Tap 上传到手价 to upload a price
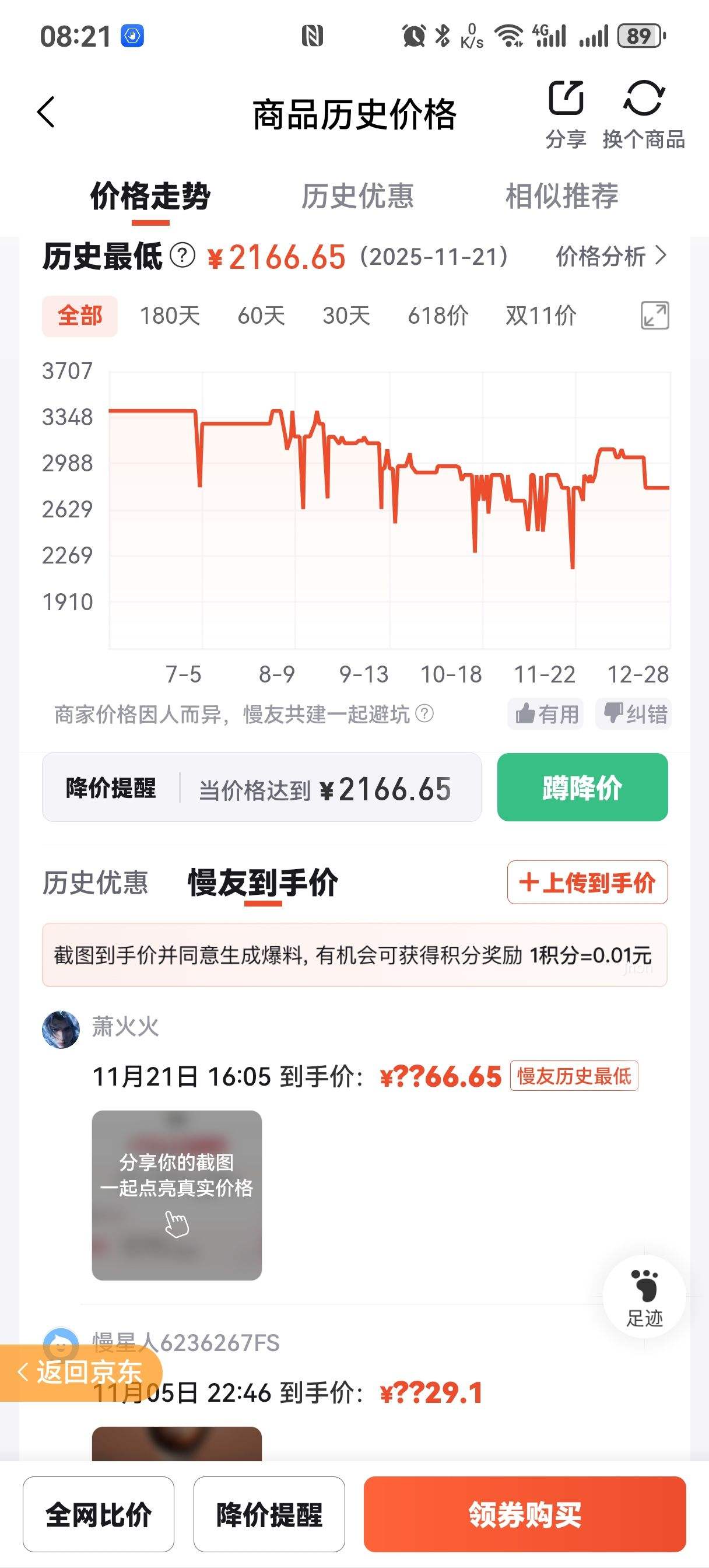The width and height of the screenshot is (709, 1568). coord(587,882)
